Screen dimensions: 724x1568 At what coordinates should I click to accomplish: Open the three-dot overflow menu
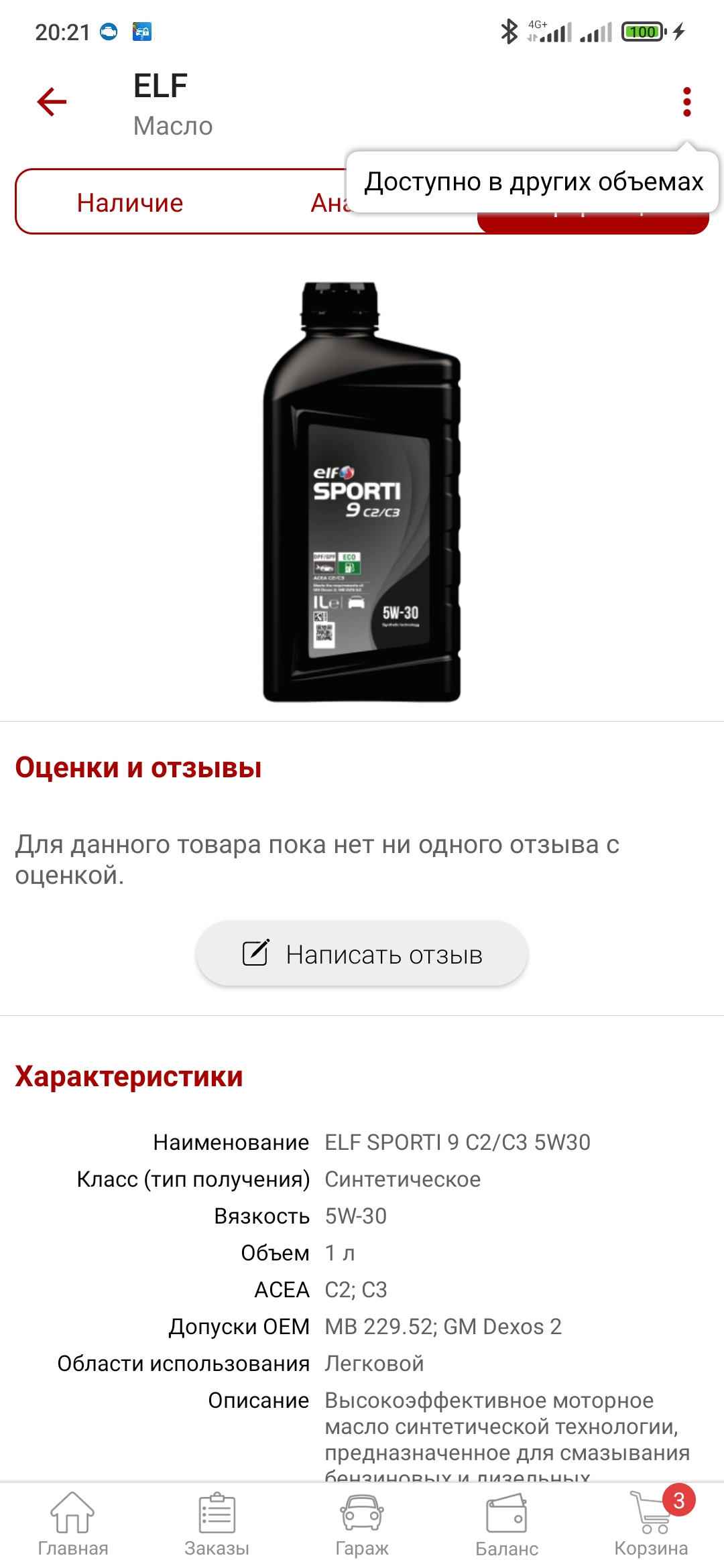pos(686,102)
